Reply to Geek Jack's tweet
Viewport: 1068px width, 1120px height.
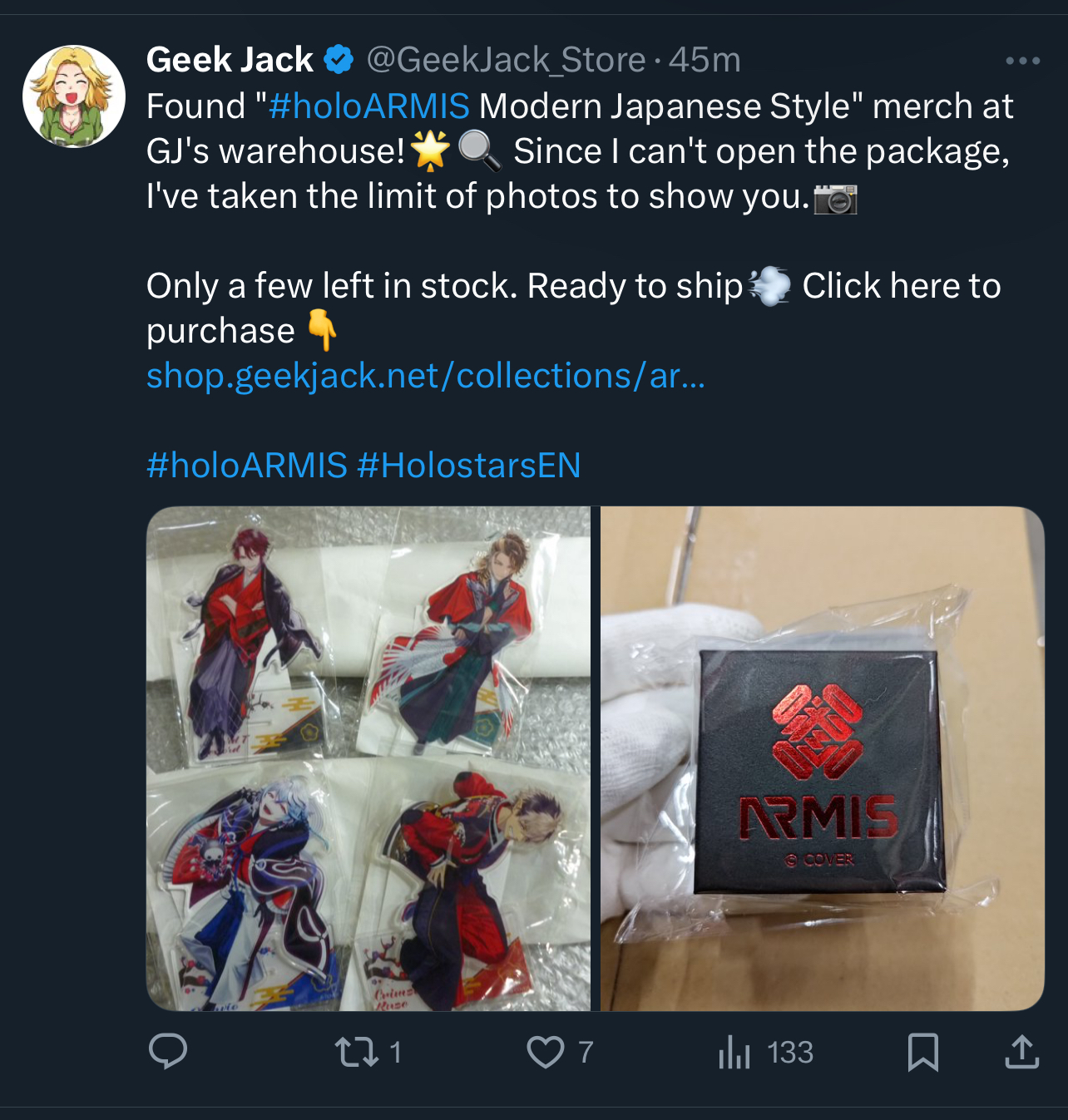click(168, 1052)
